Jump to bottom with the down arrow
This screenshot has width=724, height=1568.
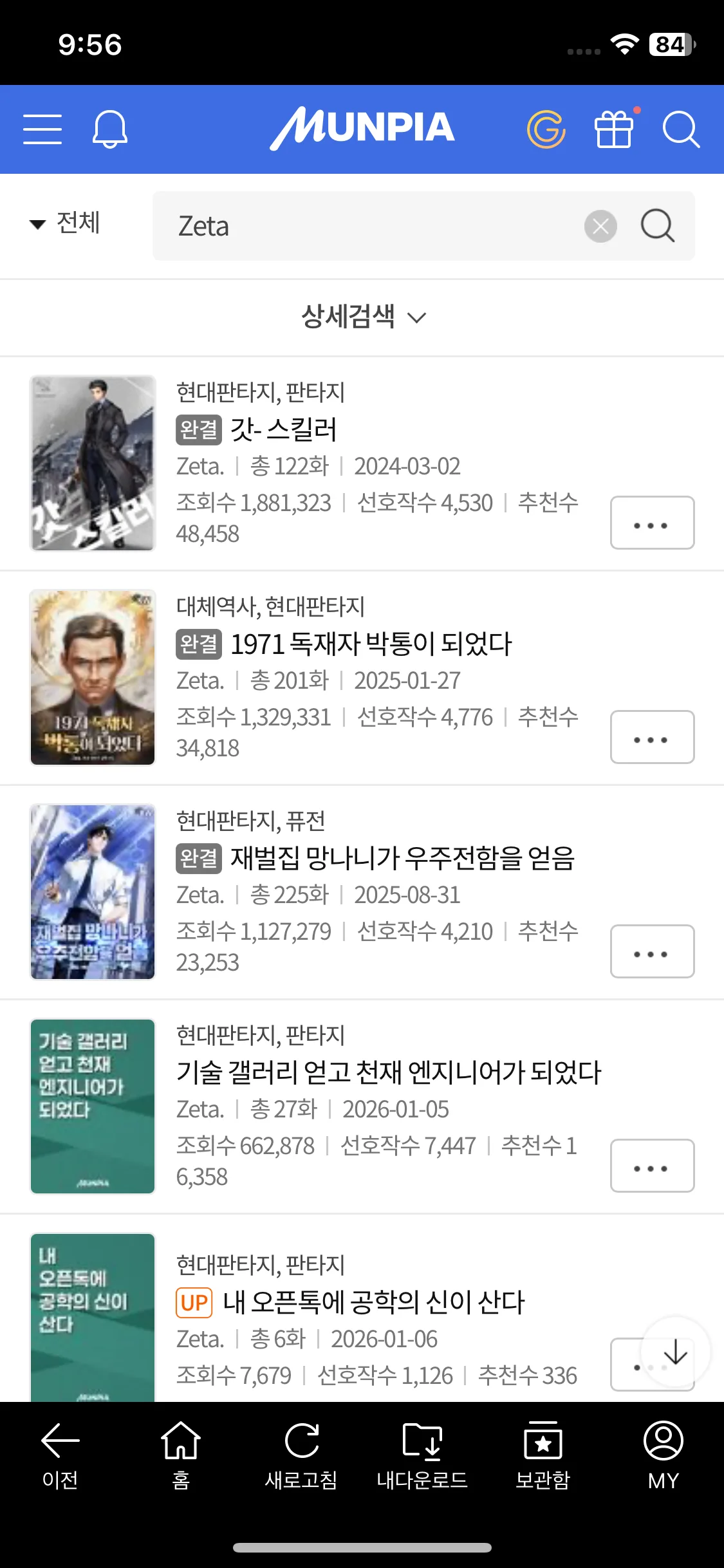(676, 1352)
